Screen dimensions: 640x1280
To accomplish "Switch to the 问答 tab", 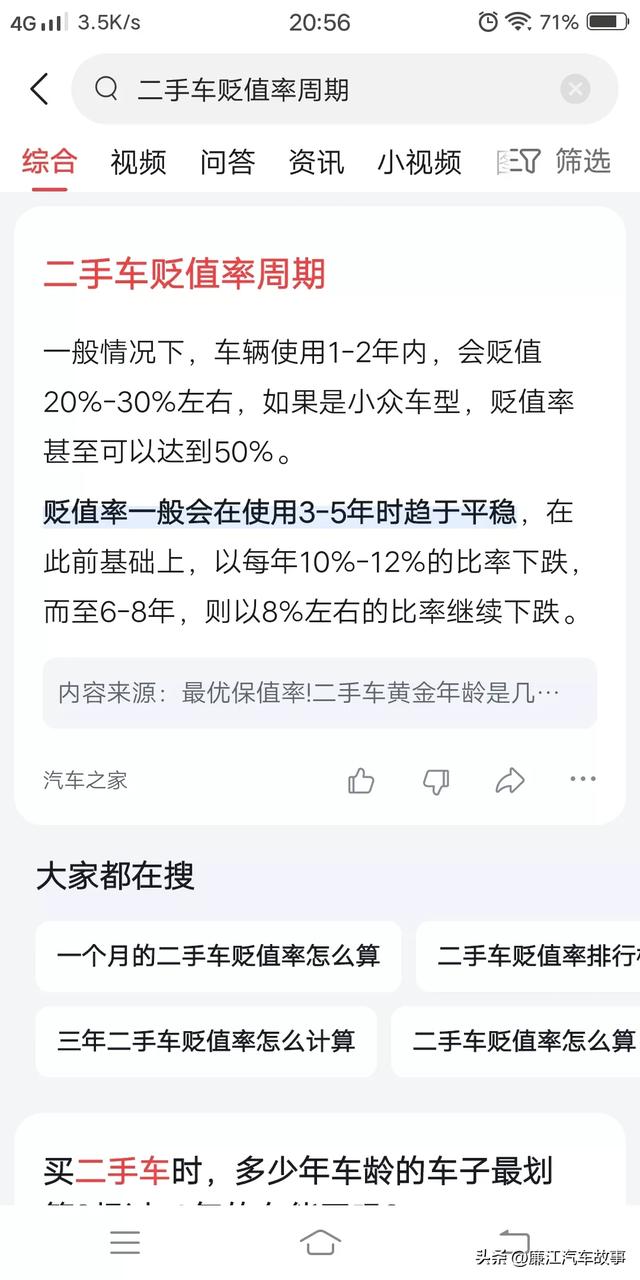I will [x=227, y=162].
